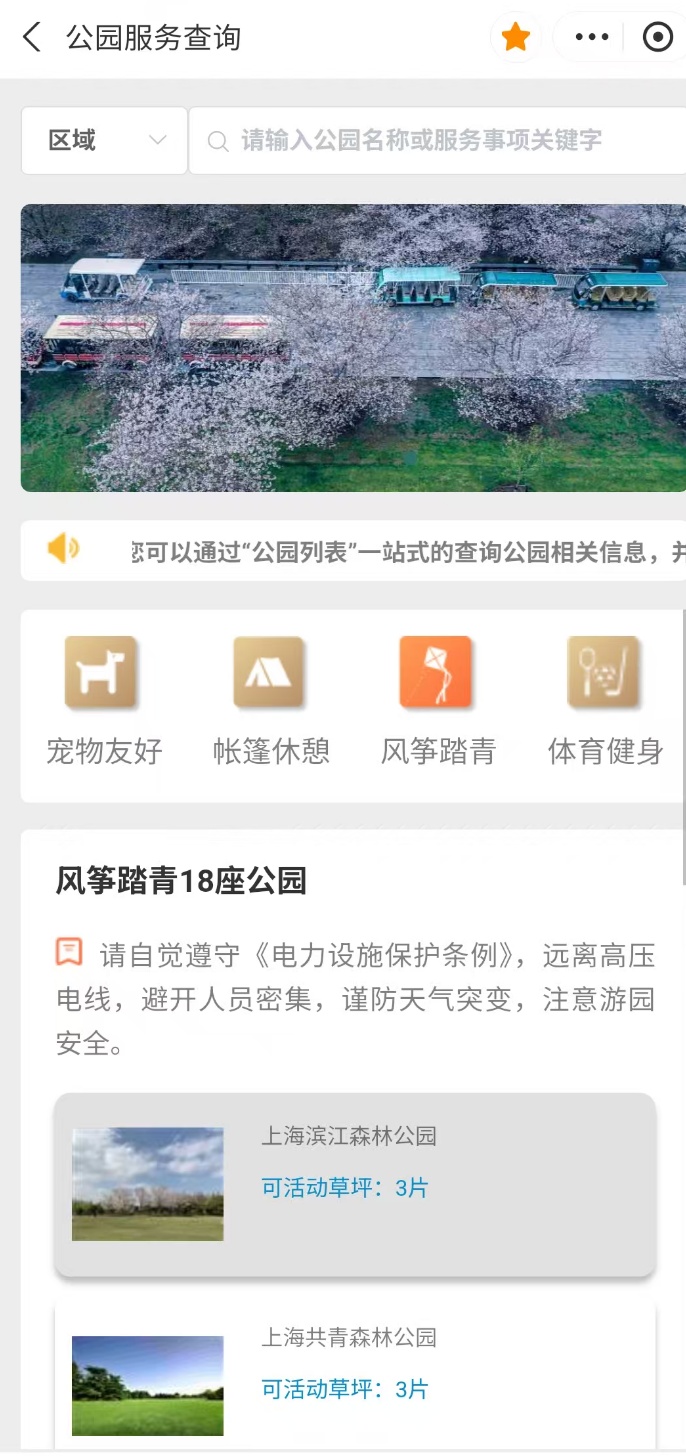
Task: Select the 体育健身 category
Action: 605,702
